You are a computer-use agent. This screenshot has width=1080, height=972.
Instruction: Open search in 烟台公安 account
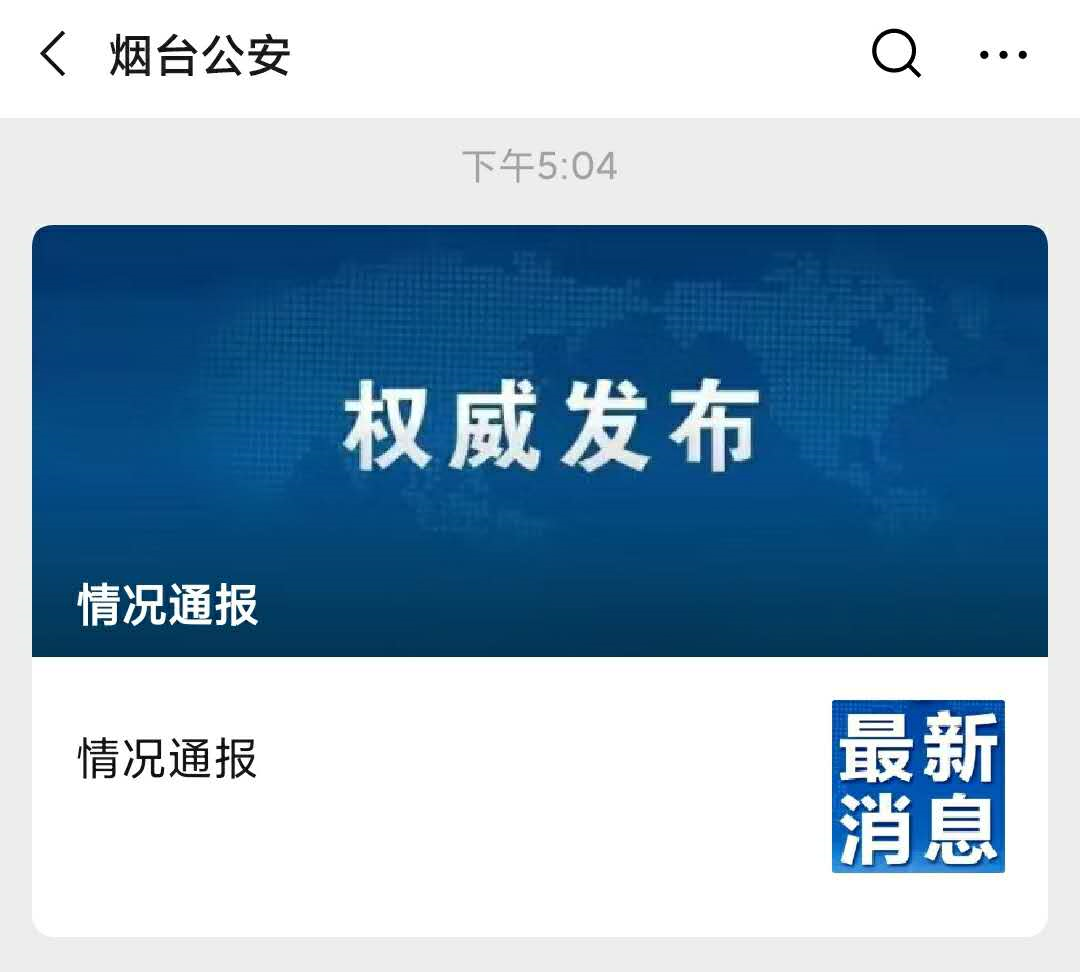895,54
